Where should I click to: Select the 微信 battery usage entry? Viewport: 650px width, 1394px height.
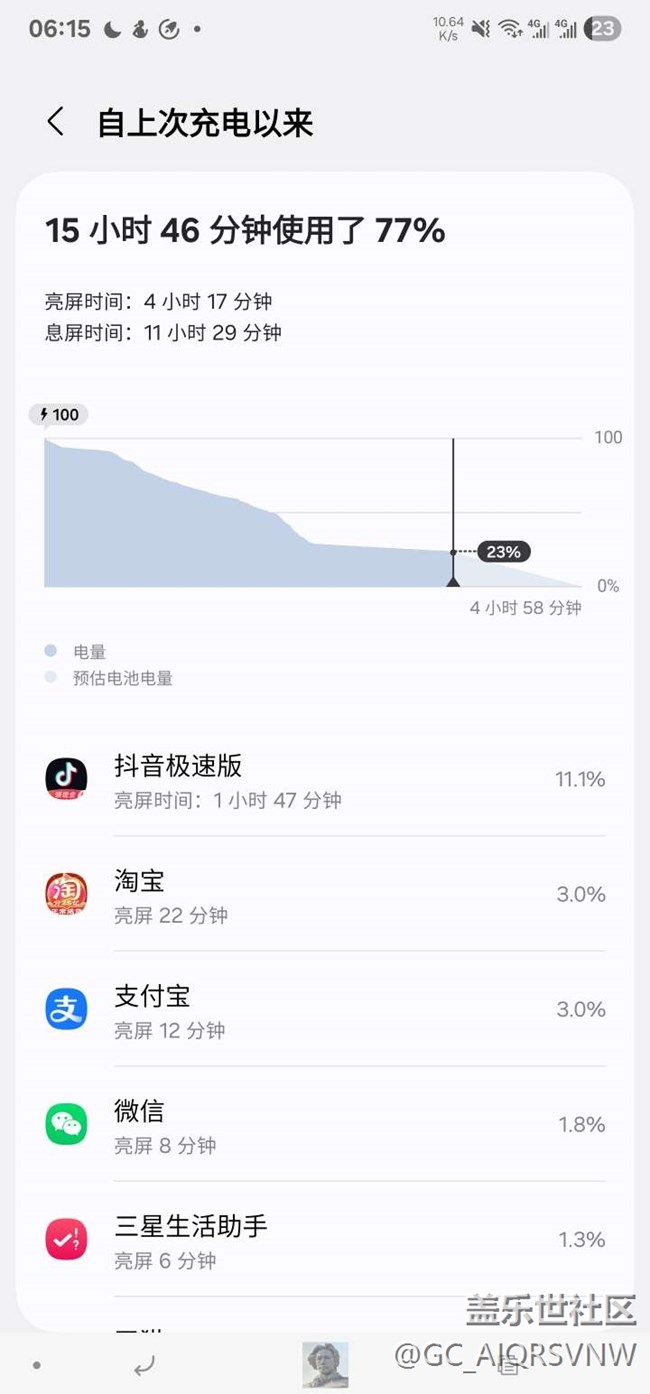[x=324, y=1125]
